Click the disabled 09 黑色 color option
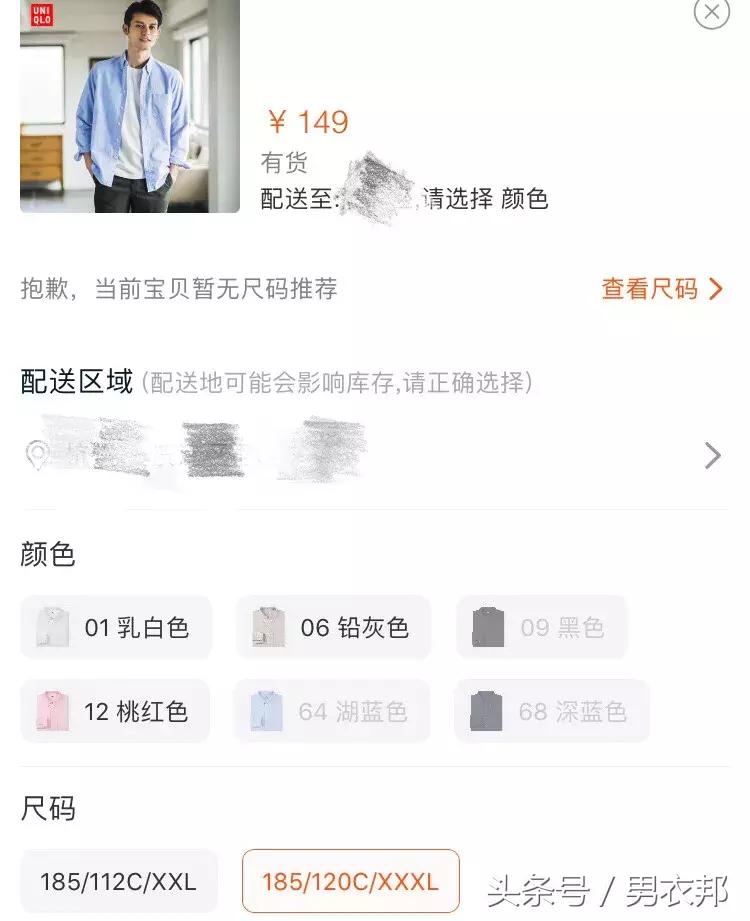Screen dimensions: 750x921 point(542,628)
